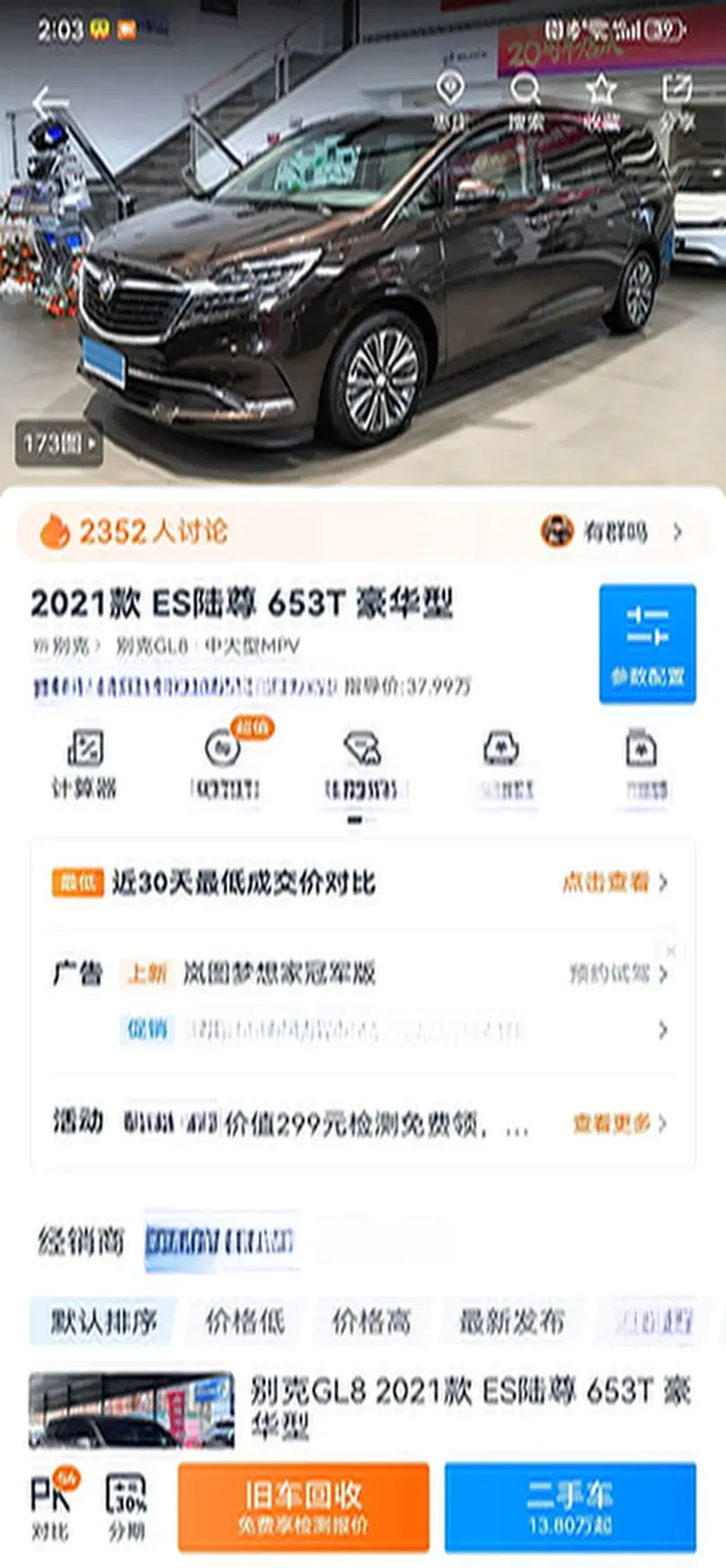Open 参数配置 specifications button
Screen dimensions: 726x1568
pos(647,642)
